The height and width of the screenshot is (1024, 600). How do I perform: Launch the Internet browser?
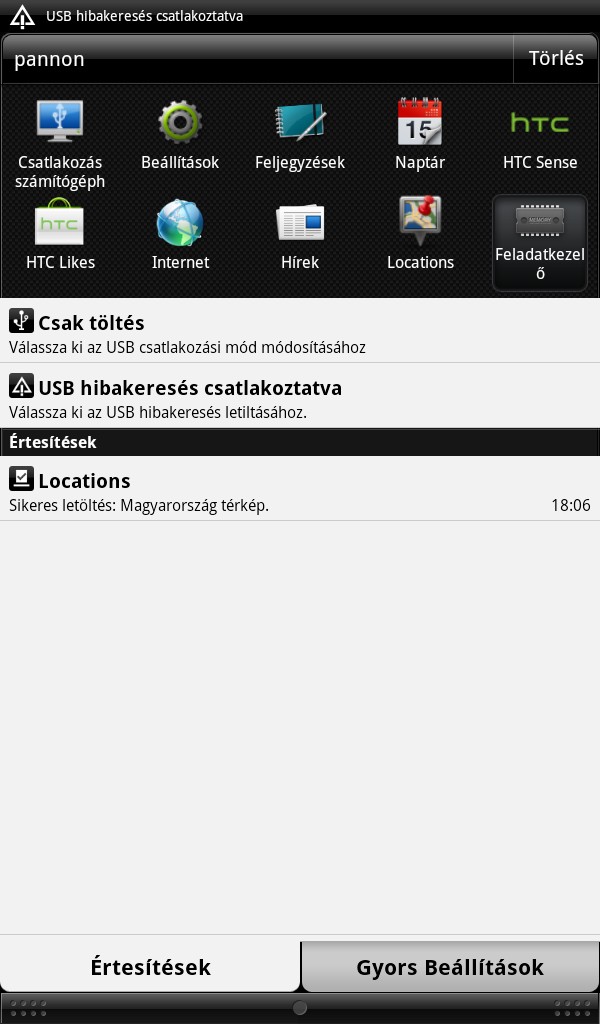[180, 235]
